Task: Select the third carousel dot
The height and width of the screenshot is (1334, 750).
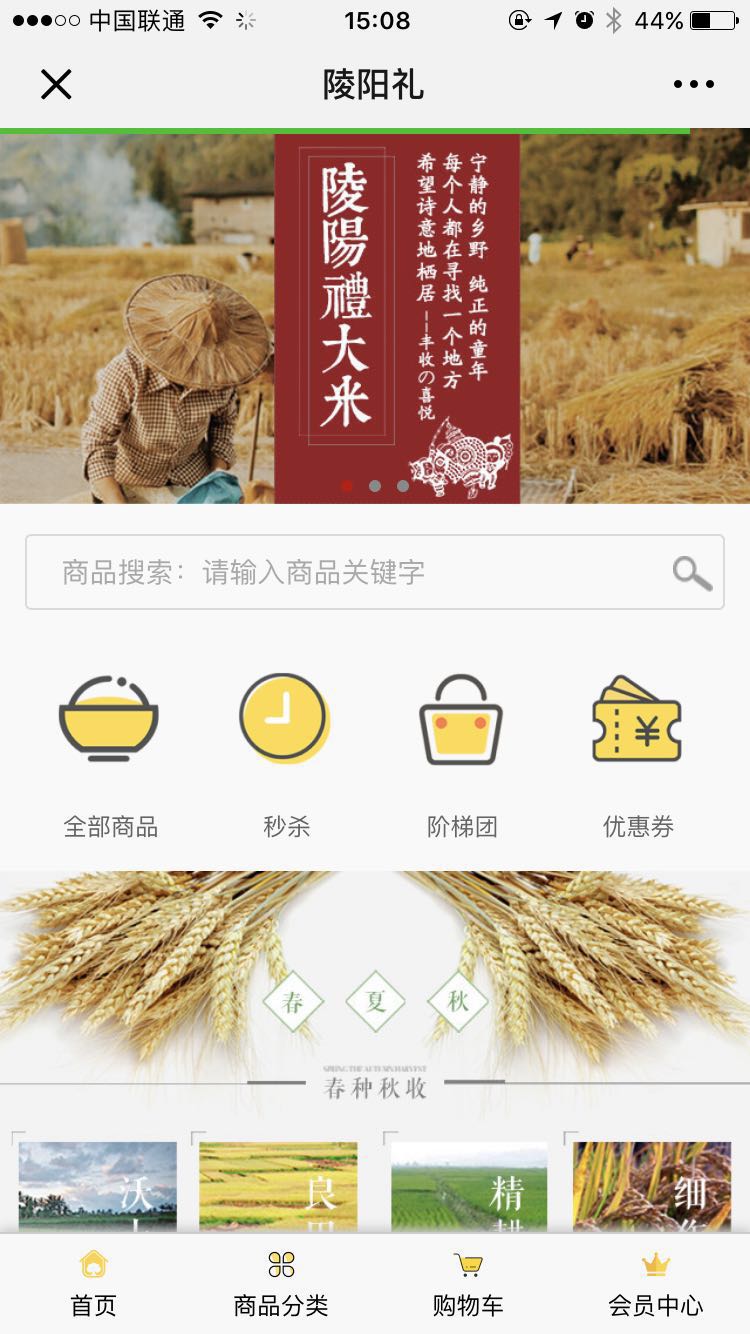Action: [x=402, y=486]
